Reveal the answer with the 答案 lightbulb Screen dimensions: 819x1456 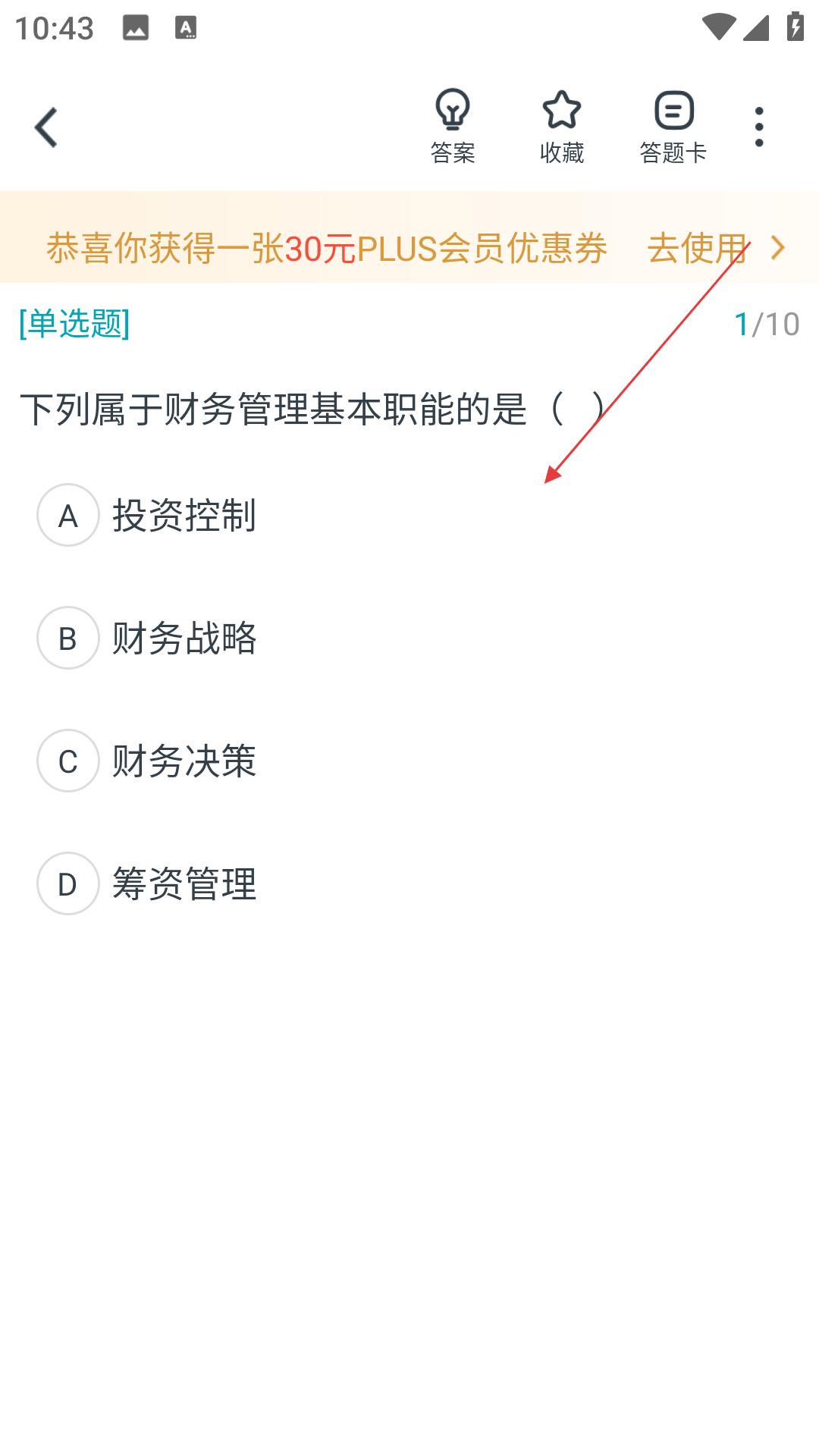point(453,127)
